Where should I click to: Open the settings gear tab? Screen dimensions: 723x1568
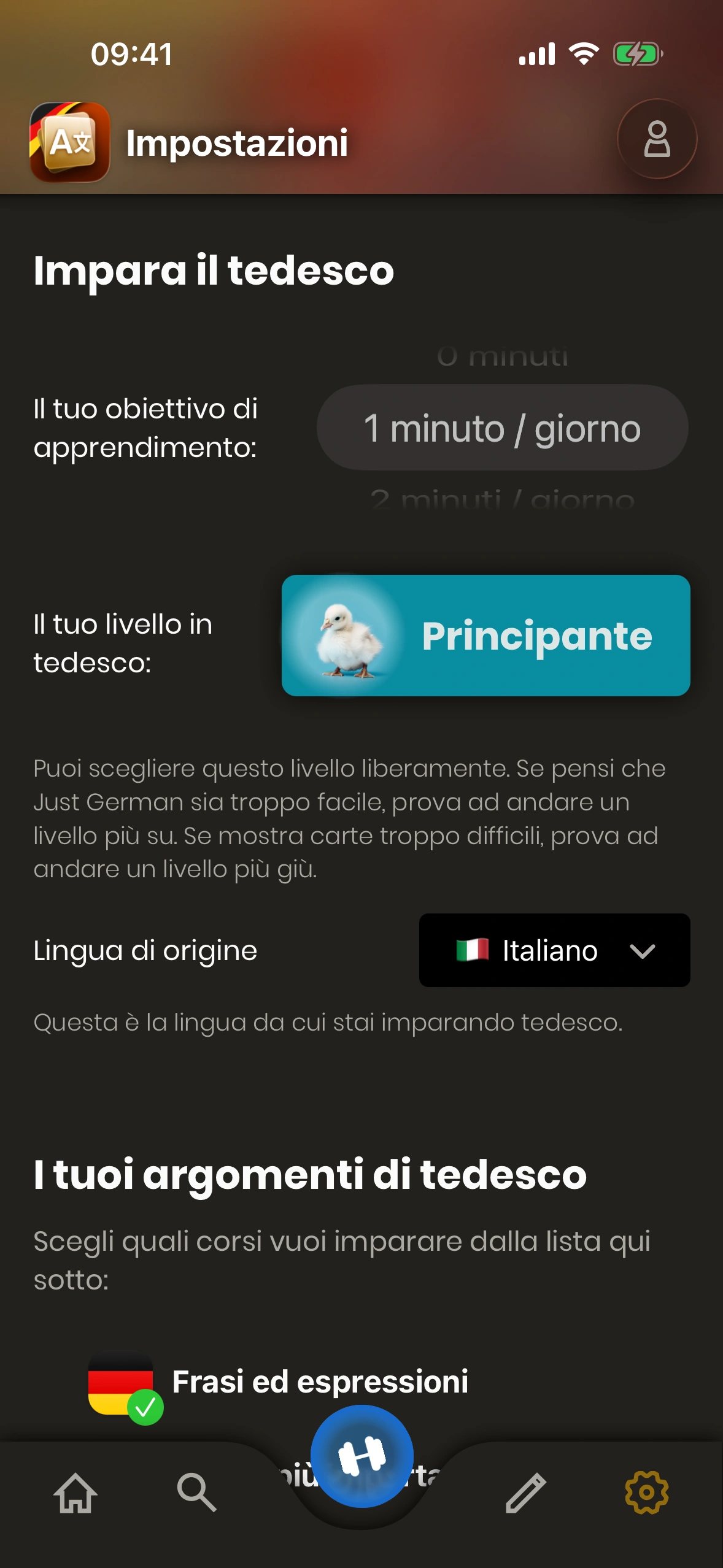646,1493
